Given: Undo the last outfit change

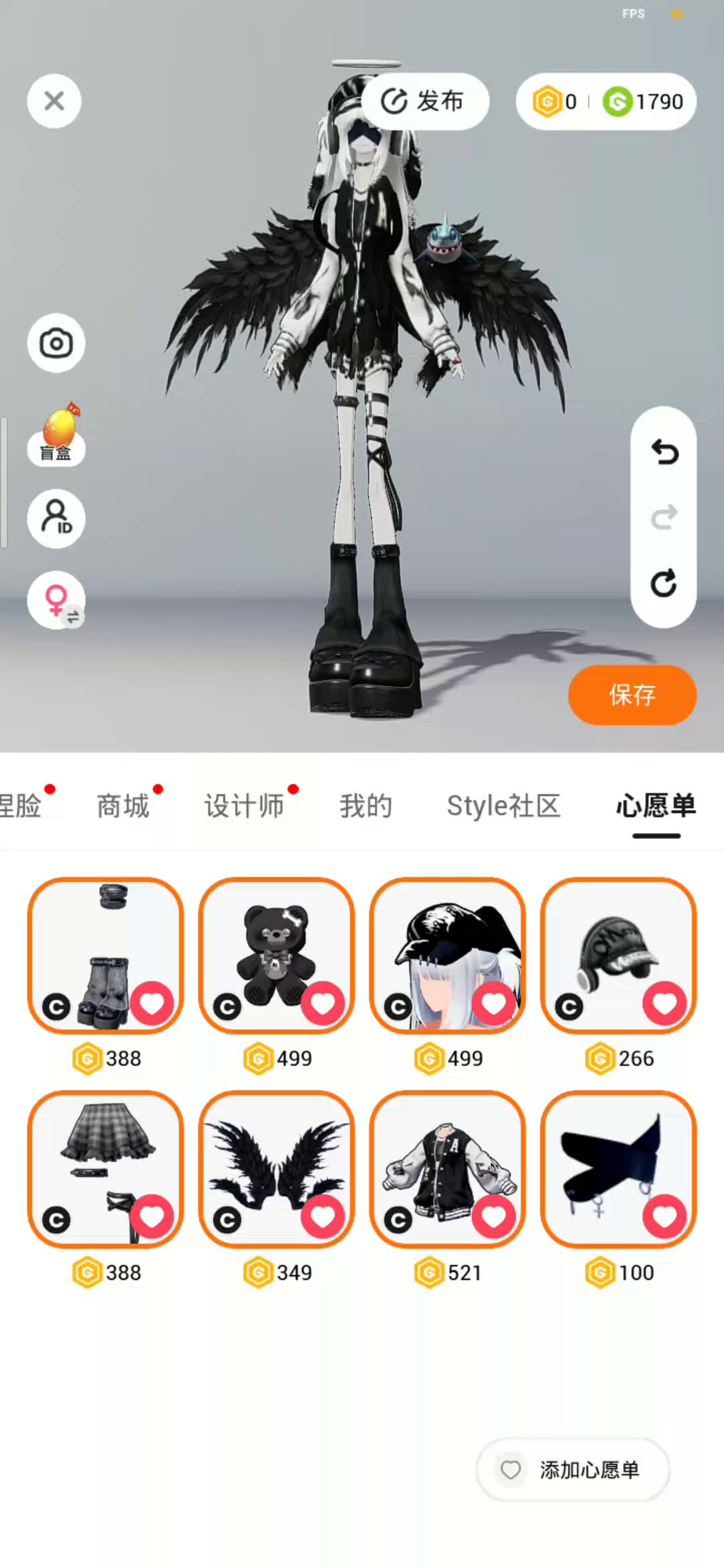Looking at the screenshot, I should coord(664,452).
